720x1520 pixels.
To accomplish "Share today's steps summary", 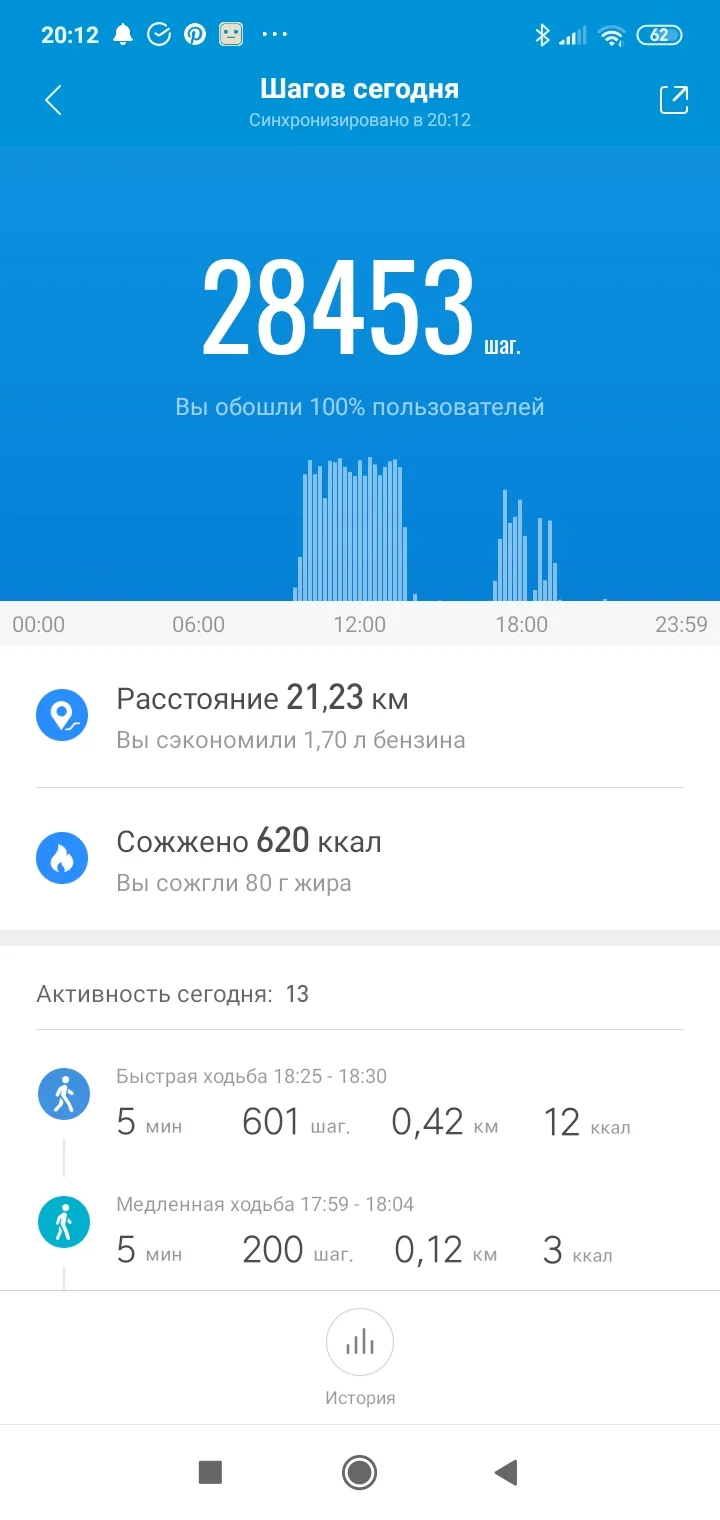I will 673,100.
